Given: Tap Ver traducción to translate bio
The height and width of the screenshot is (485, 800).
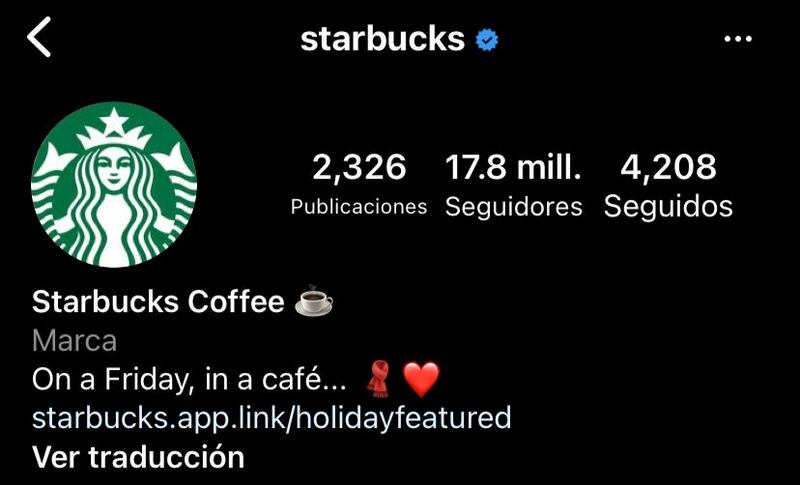Looking at the screenshot, I should (138, 457).
